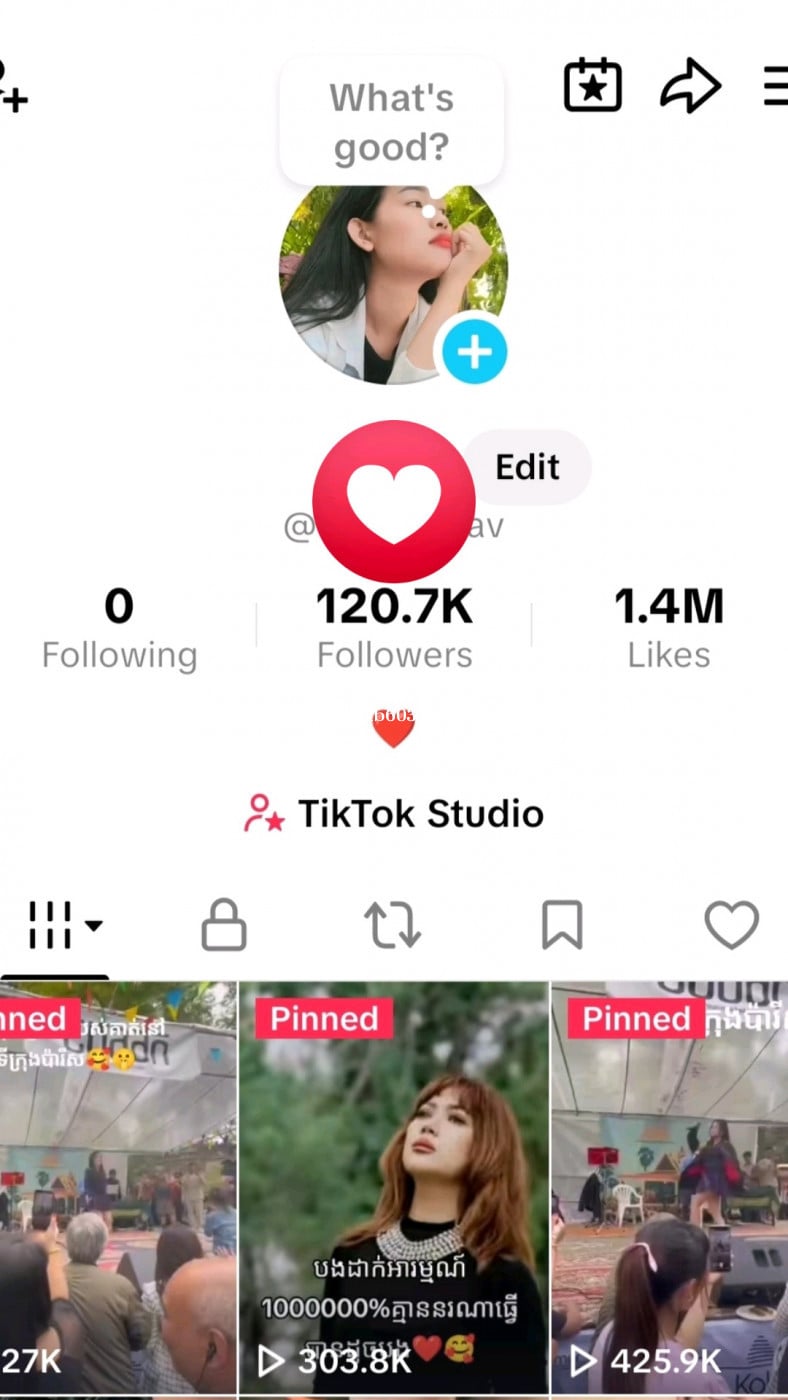Switch to the reposts tab

click(392, 925)
